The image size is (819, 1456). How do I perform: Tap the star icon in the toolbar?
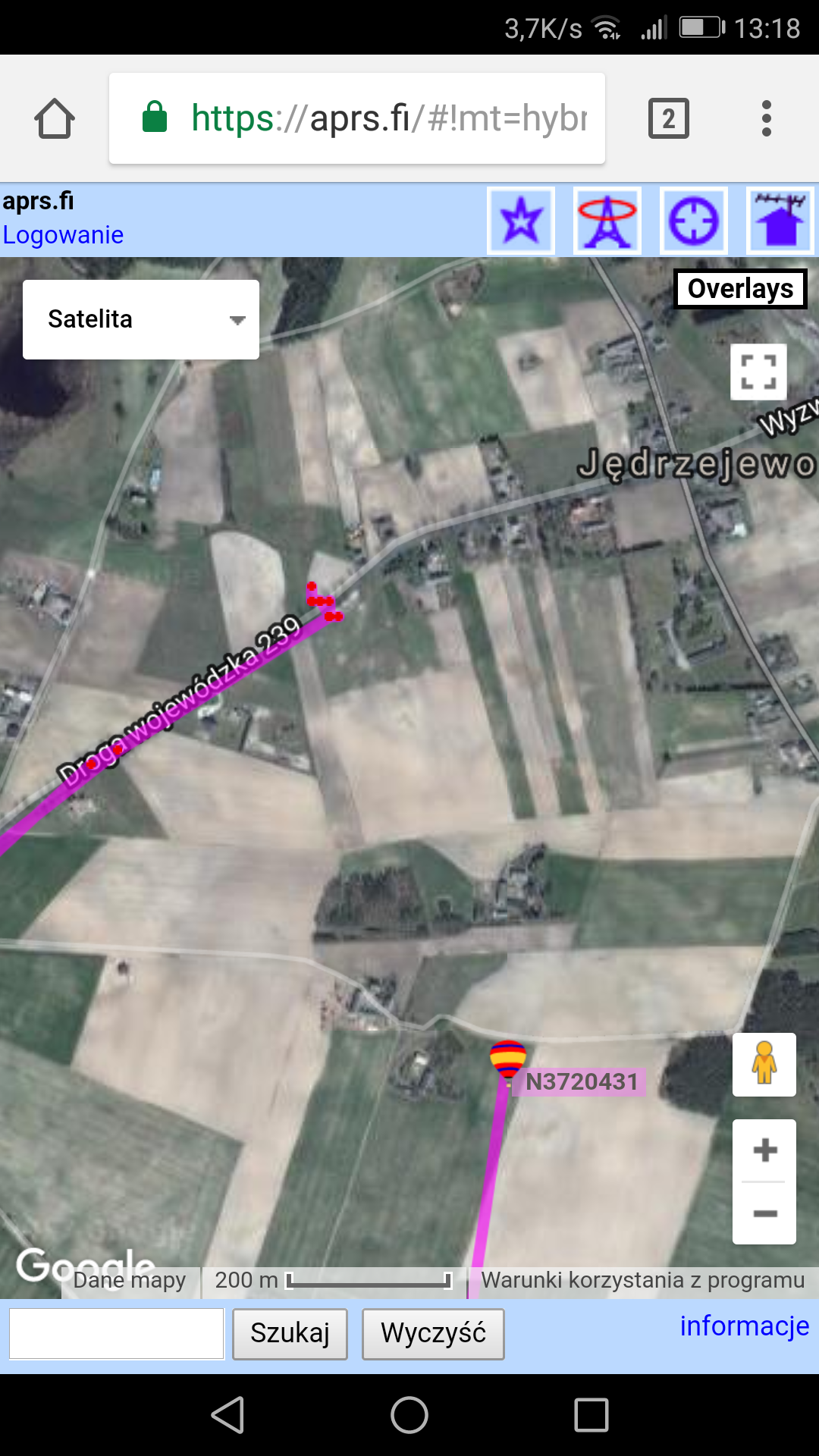(x=521, y=221)
